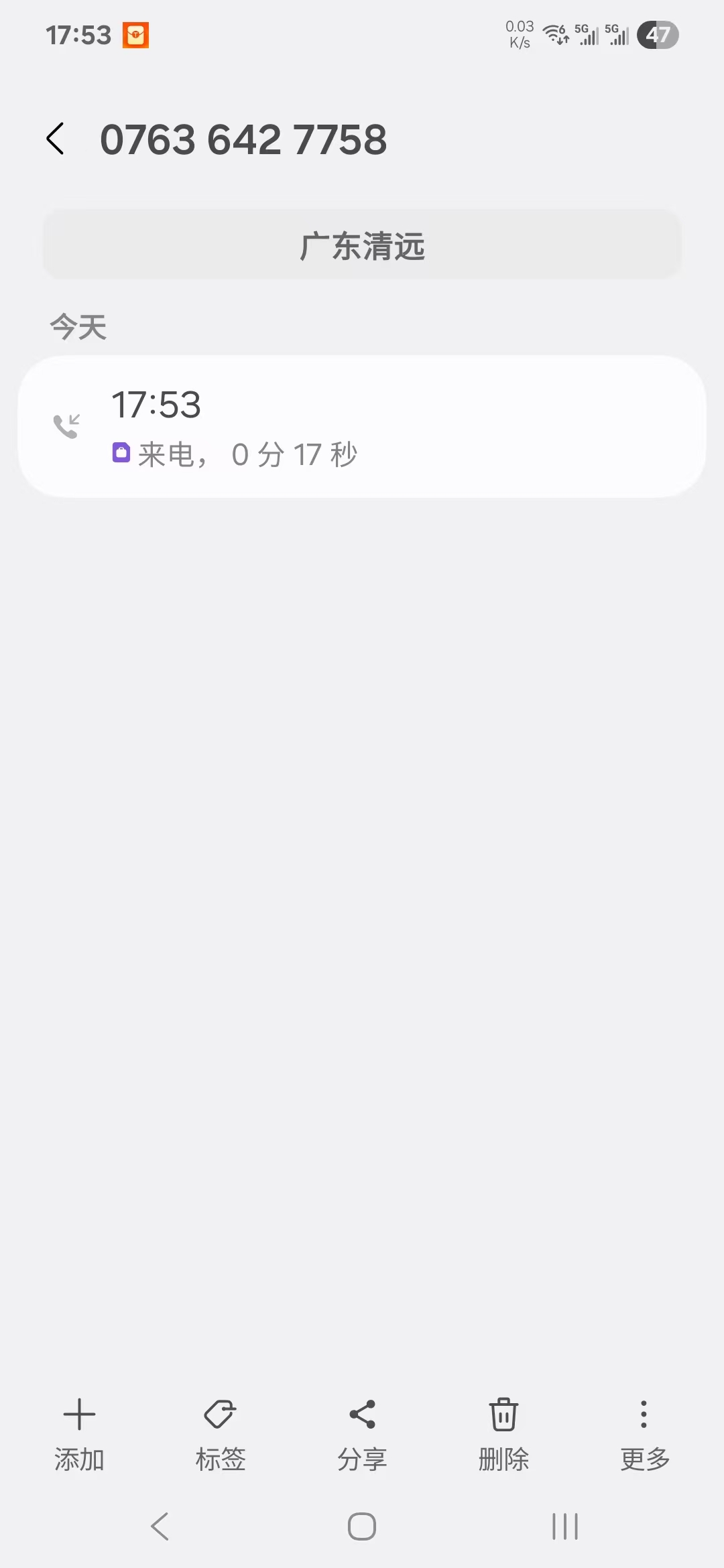Viewport: 724px width, 1568px height.
Task: Tap 添加 to add this number
Action: click(79, 1435)
